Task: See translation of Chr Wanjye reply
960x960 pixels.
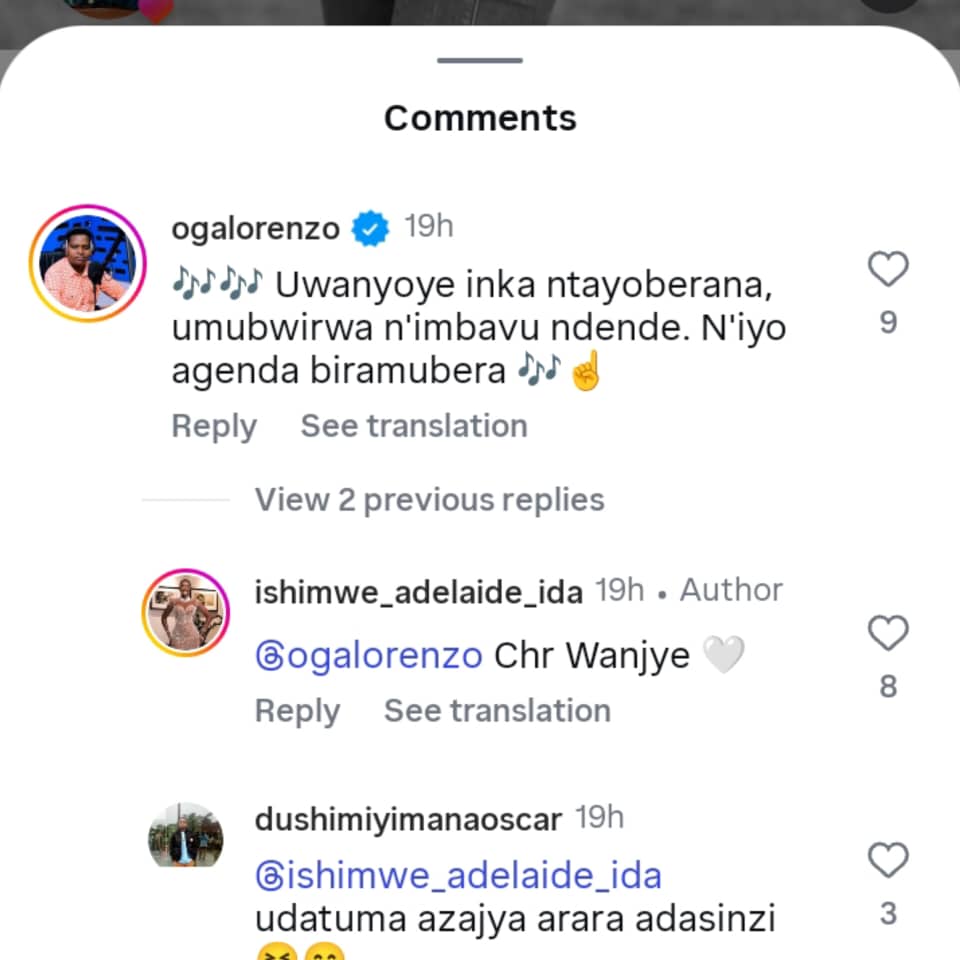Action: pos(497,711)
